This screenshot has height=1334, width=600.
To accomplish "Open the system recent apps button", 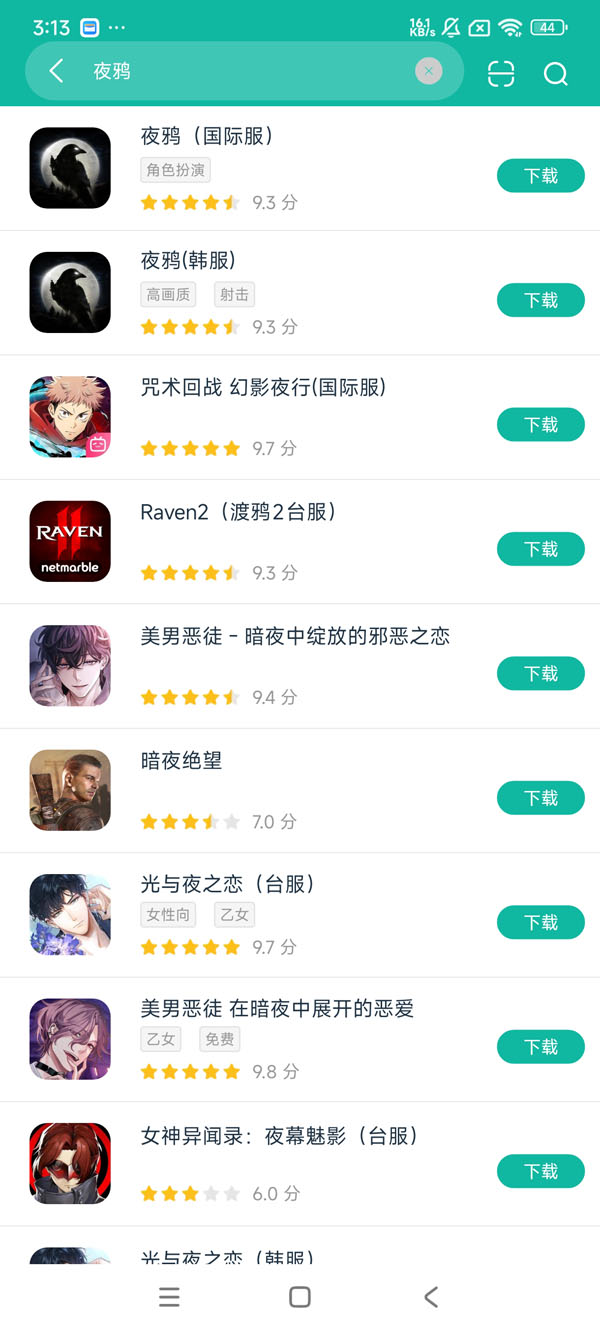I will (170, 1297).
